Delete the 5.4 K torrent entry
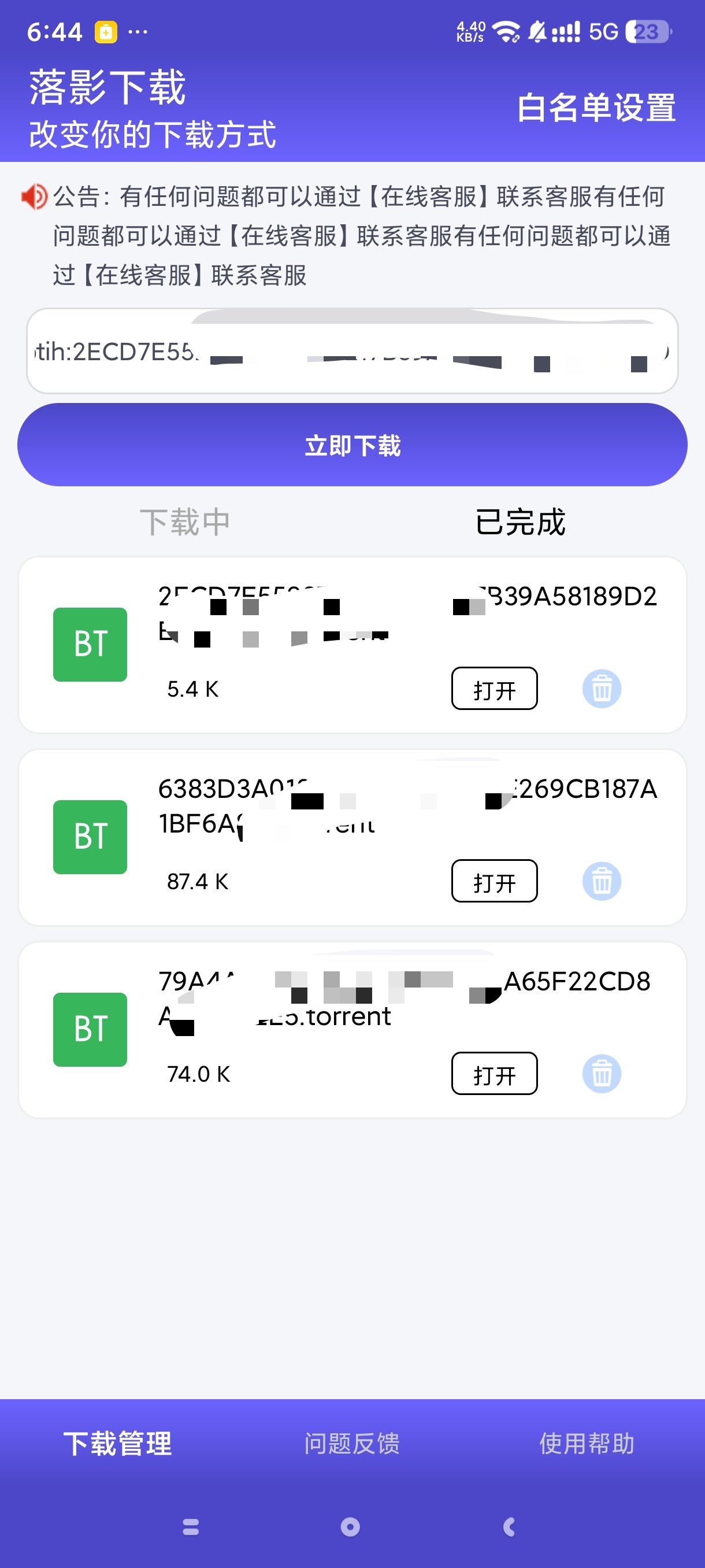This screenshot has height=1568, width=705. pos(602,689)
